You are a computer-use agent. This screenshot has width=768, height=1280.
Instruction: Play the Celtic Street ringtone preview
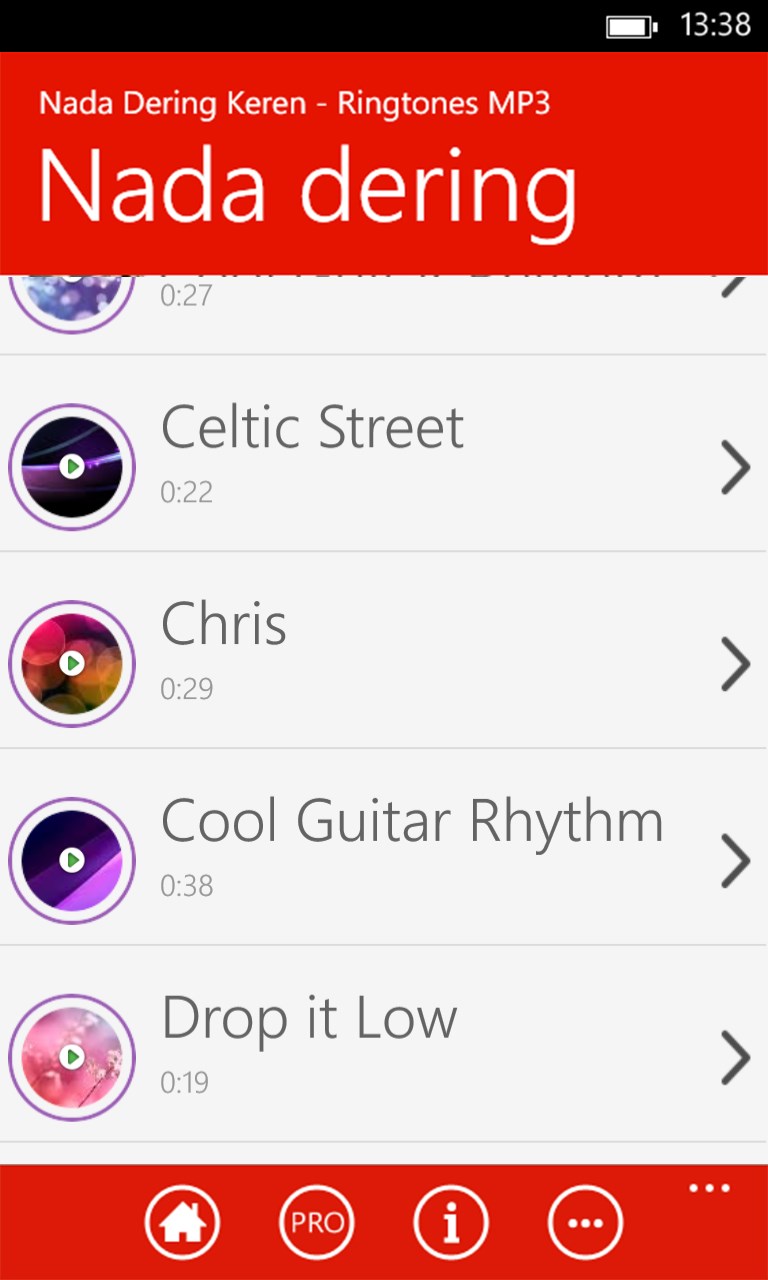71,466
